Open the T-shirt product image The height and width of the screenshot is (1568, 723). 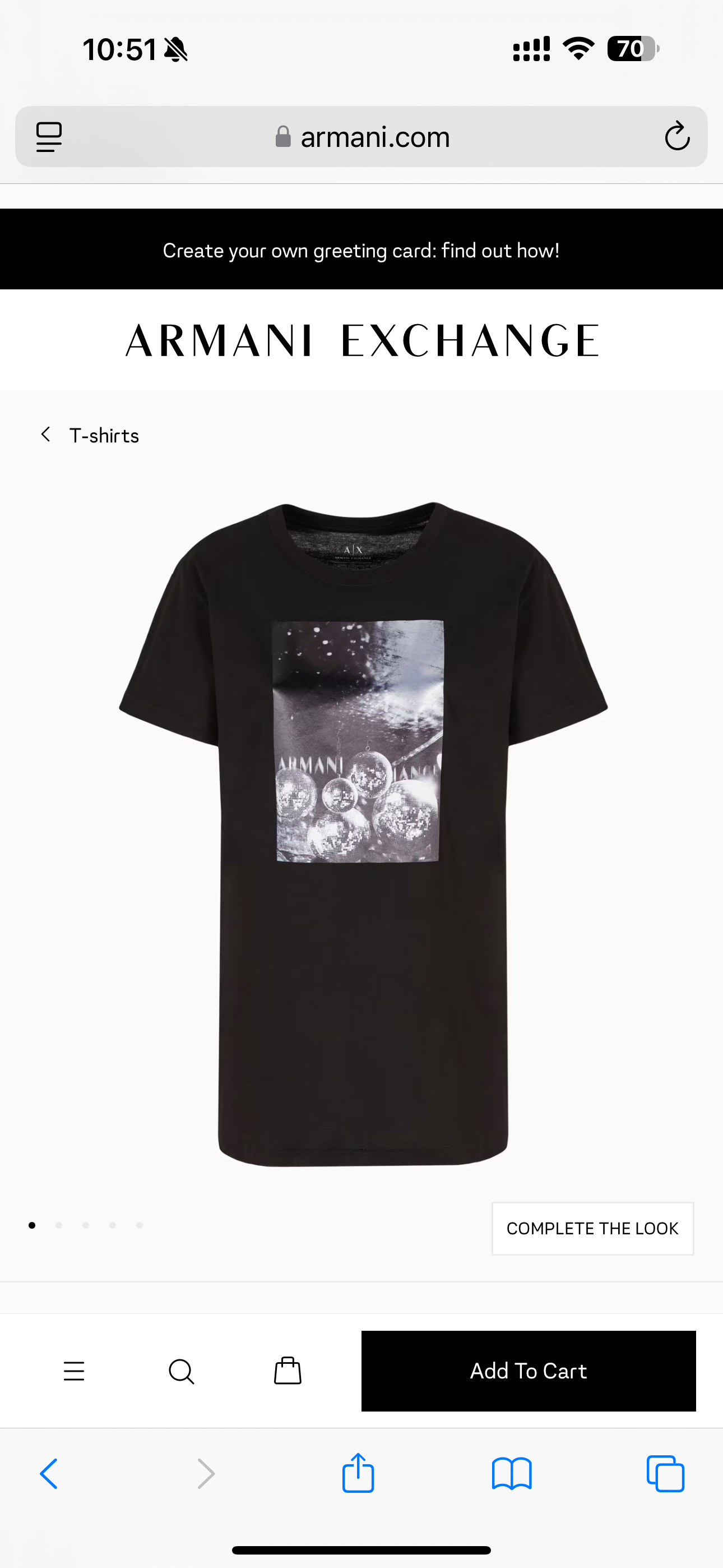tap(363, 834)
